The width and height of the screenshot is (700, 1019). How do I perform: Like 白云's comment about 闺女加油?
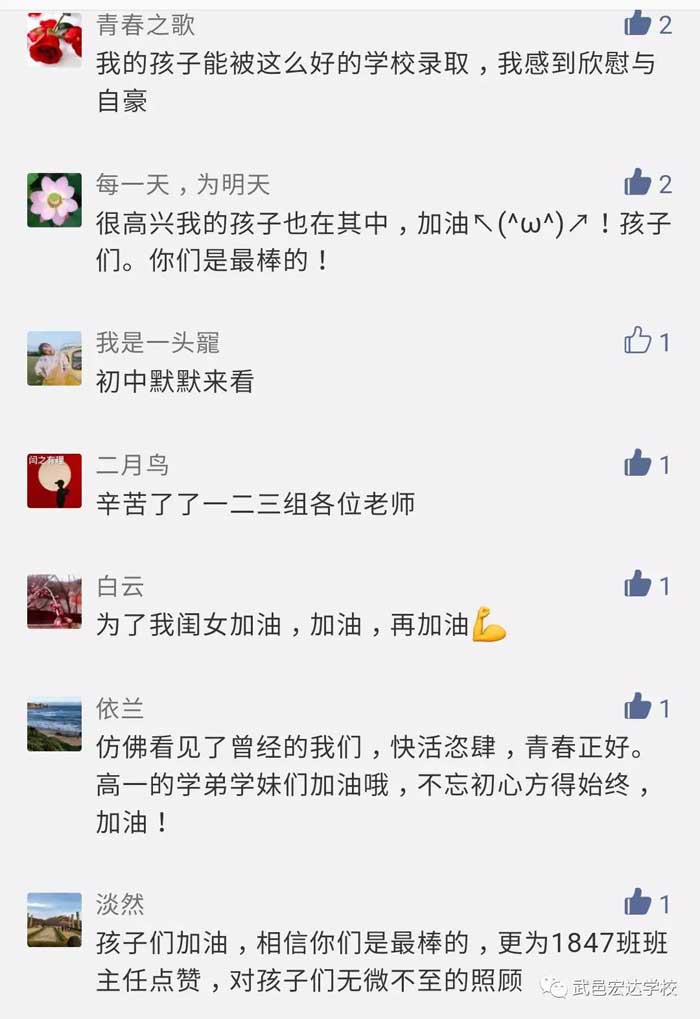(x=638, y=583)
